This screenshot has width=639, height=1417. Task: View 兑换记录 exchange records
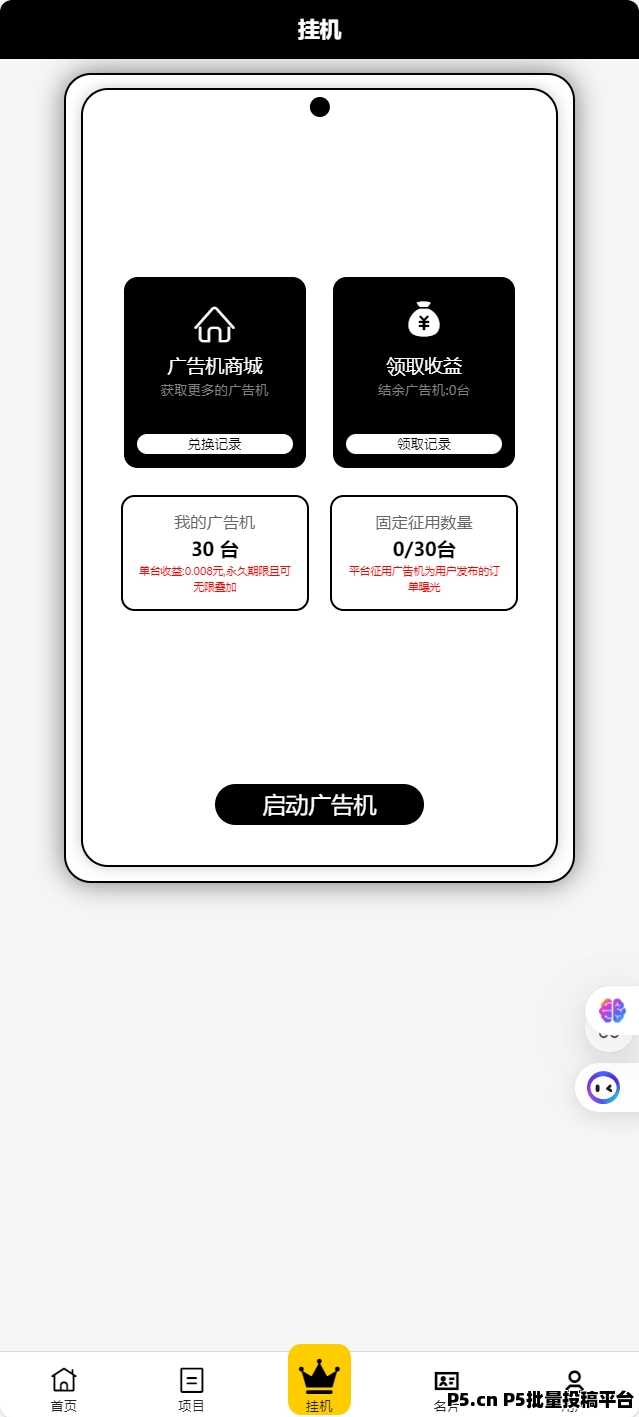coord(214,444)
